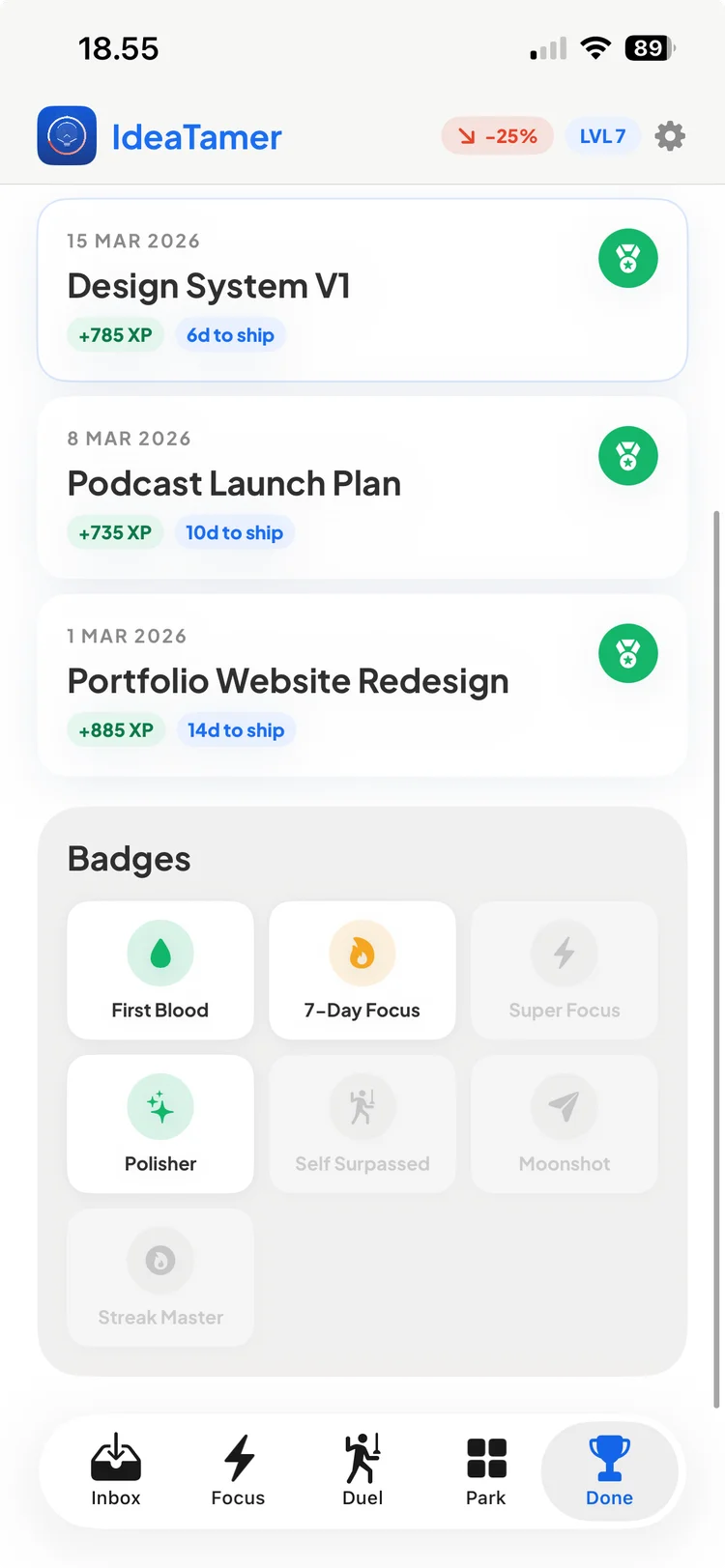Switch to the Inbox tab
This screenshot has height=1568, width=725.
point(116,1470)
